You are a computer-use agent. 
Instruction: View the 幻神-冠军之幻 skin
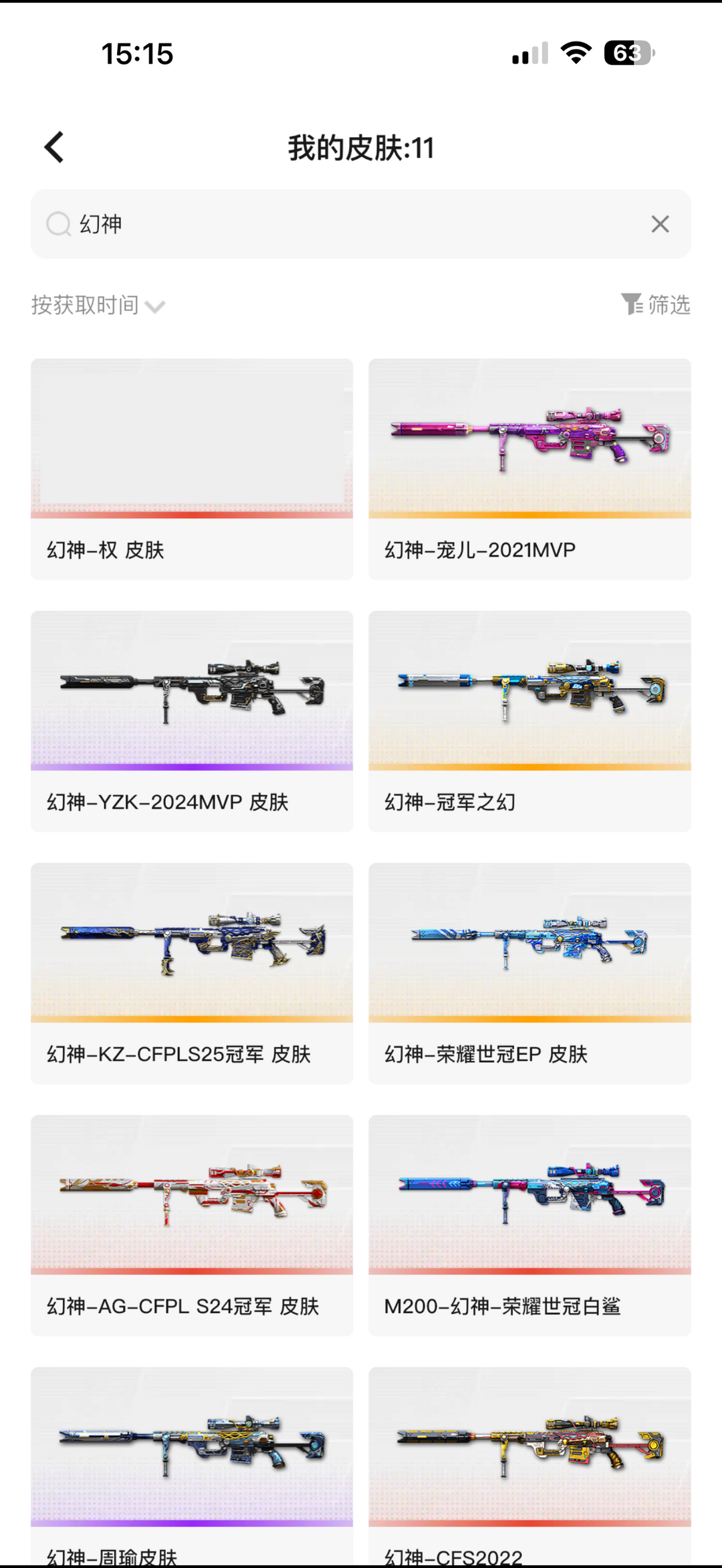click(x=529, y=721)
